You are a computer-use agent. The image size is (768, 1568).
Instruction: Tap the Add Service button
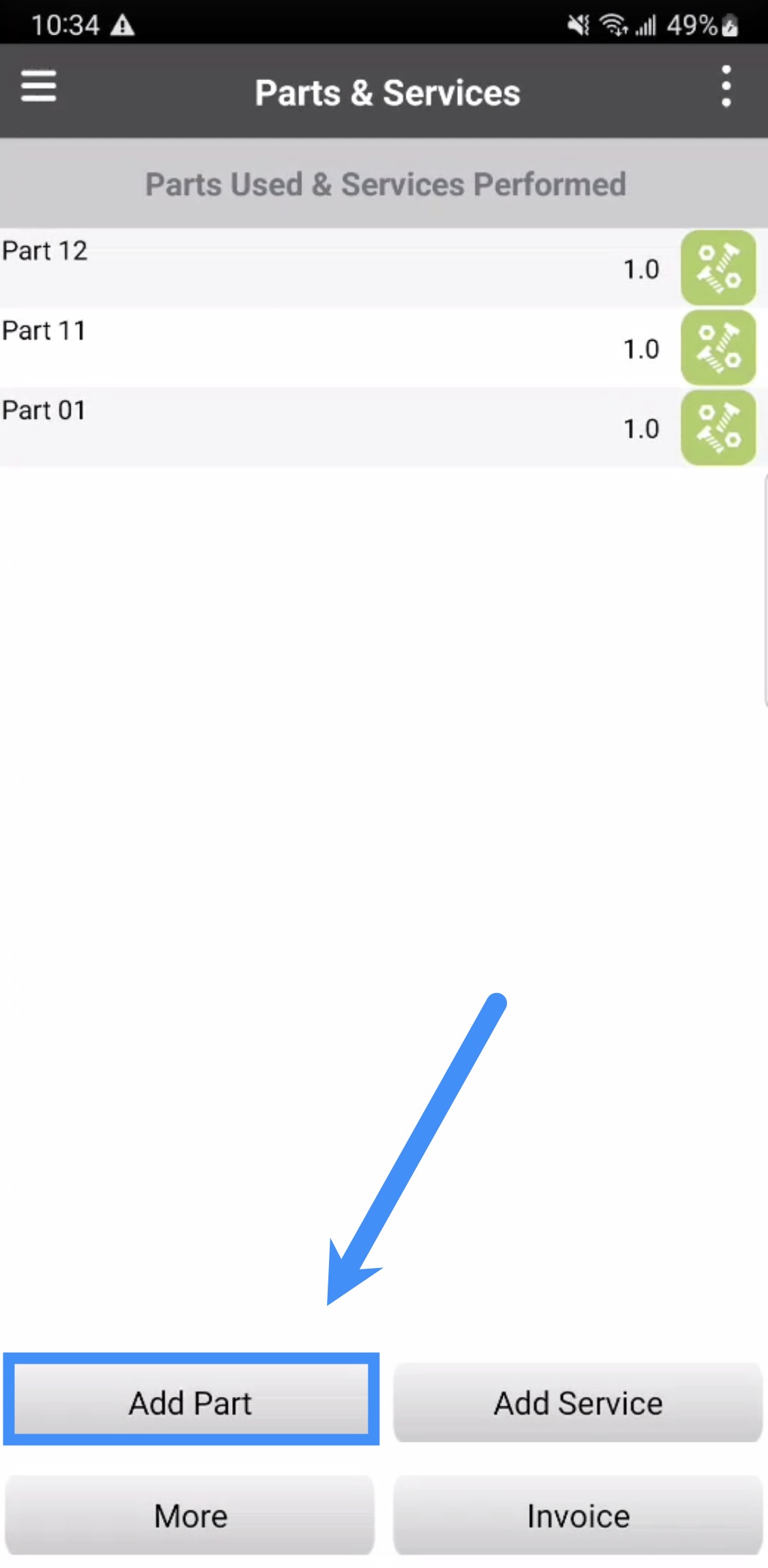pyautogui.click(x=578, y=1402)
